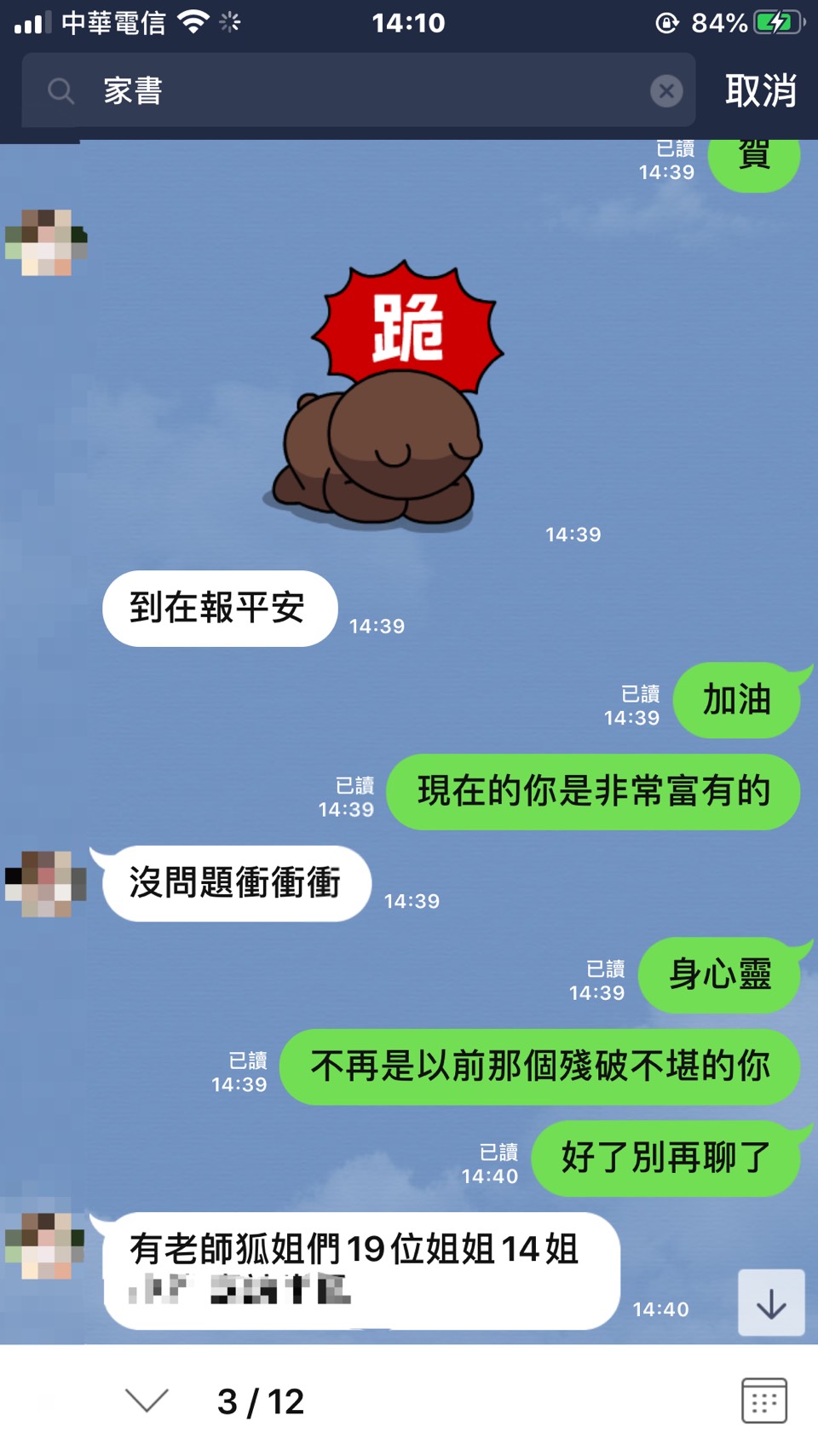
Task: Jump to latest messages with down arrow
Action: 770,1303
